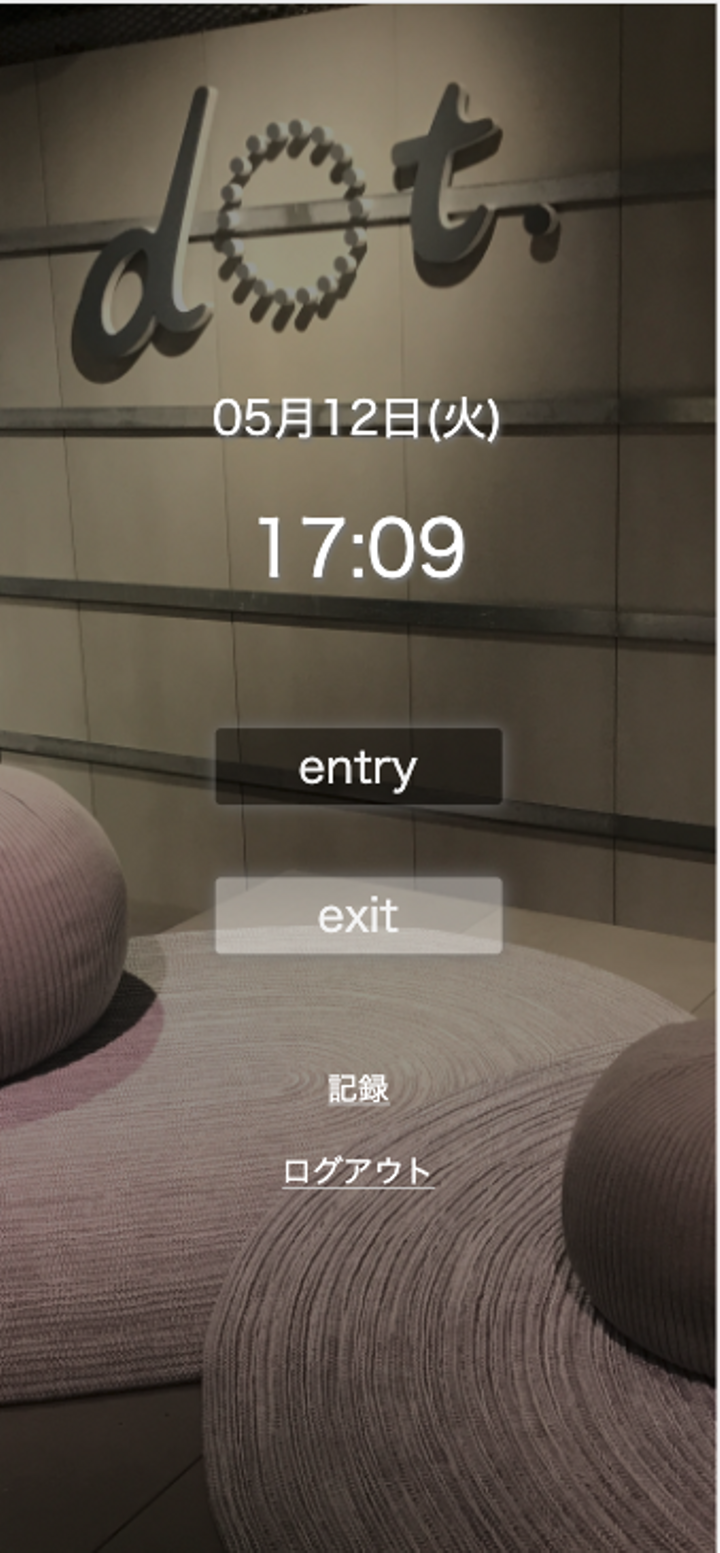Log out via the ログアウト link
This screenshot has width=720, height=1553.
[358, 1170]
